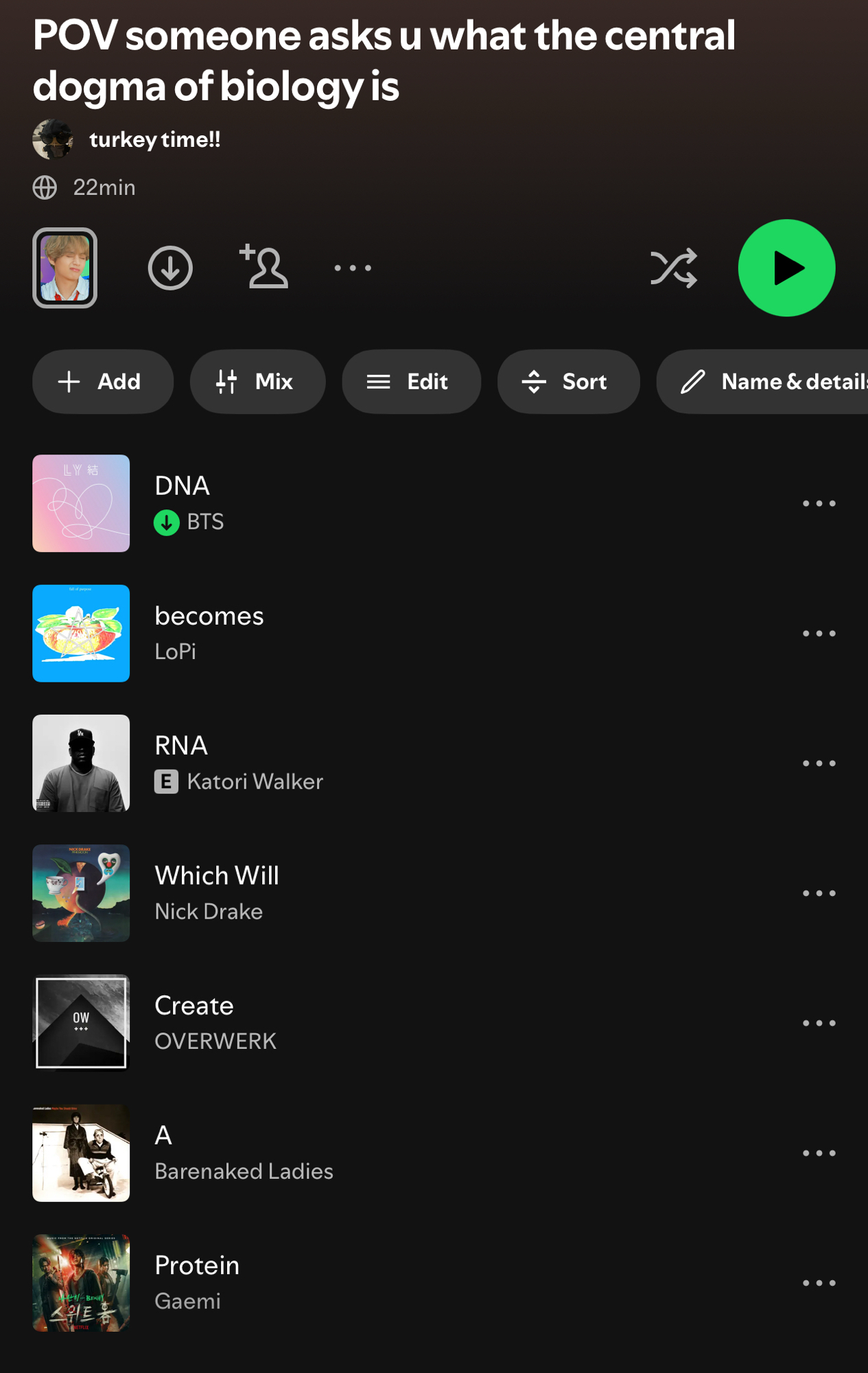
Task: Play Which Will by Nick Drake
Action: tap(412, 892)
